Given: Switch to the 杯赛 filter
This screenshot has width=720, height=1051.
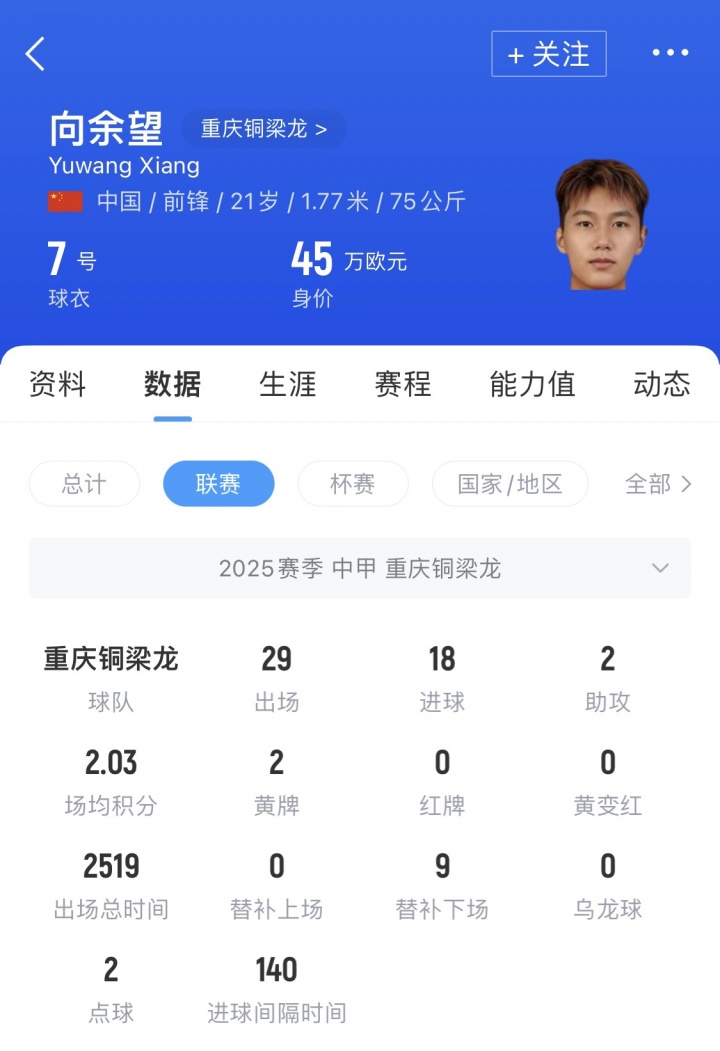Looking at the screenshot, I should (x=352, y=484).
